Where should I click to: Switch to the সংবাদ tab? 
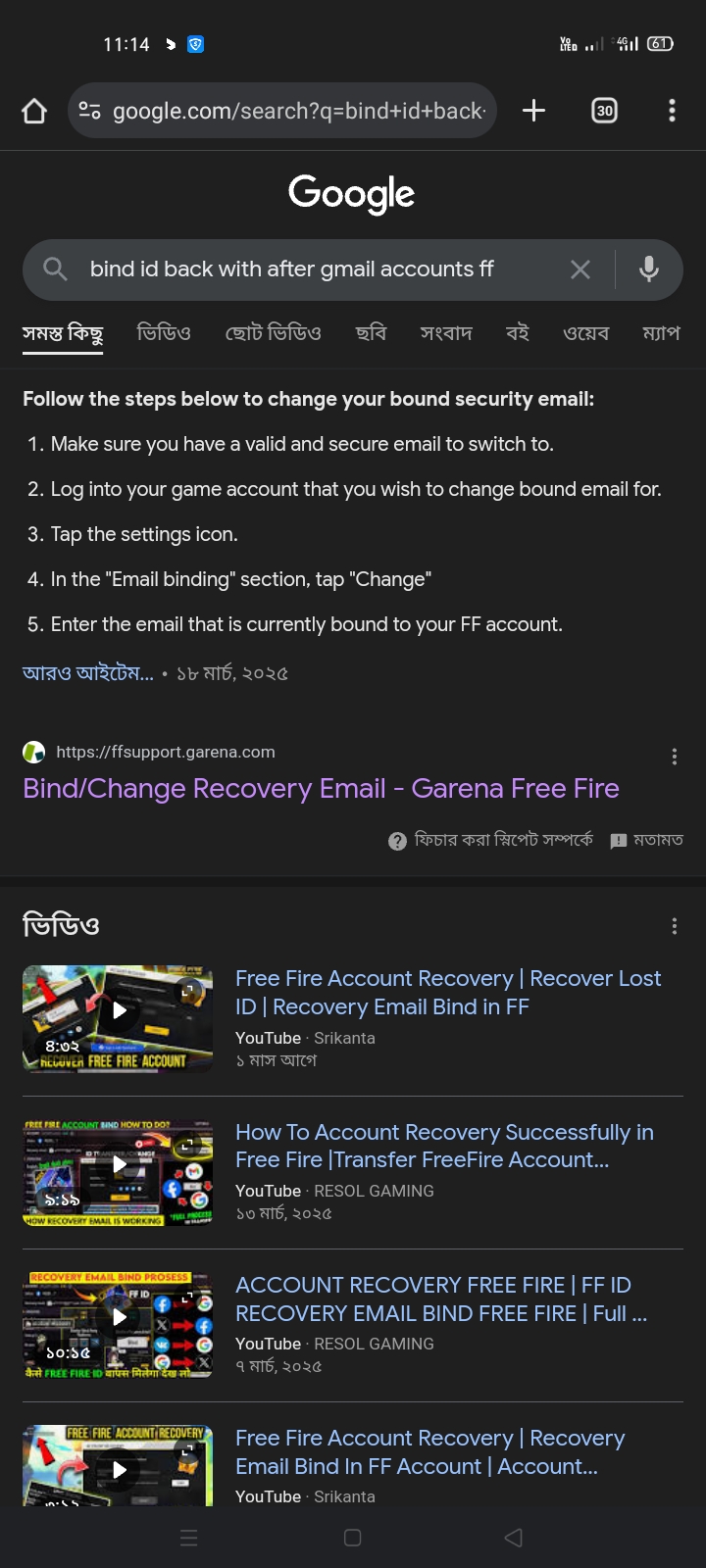click(446, 333)
